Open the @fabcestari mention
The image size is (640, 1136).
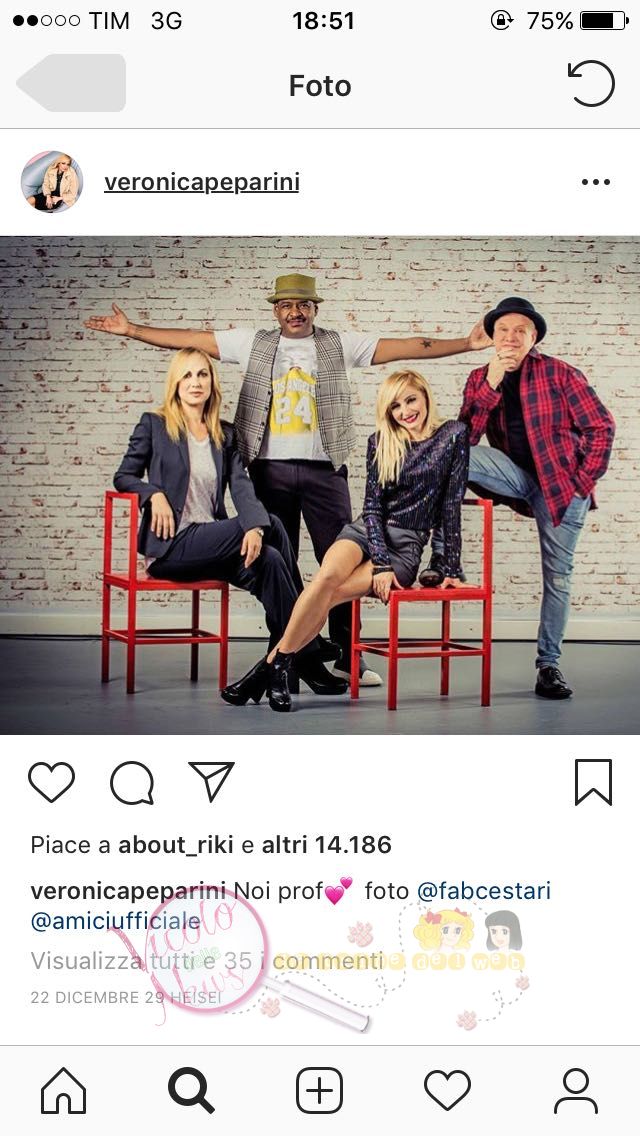point(483,891)
